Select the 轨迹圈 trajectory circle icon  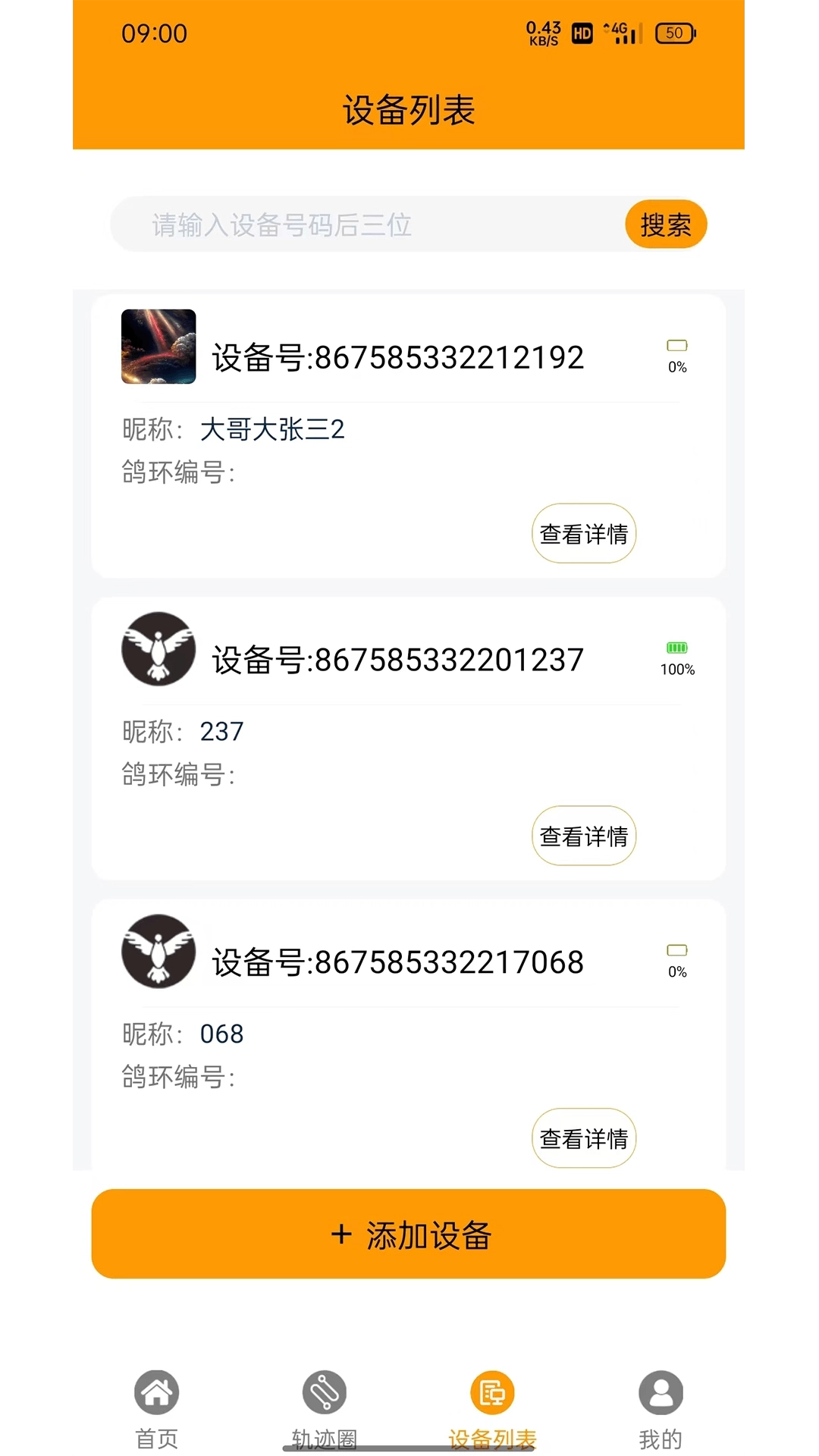[x=324, y=1392]
